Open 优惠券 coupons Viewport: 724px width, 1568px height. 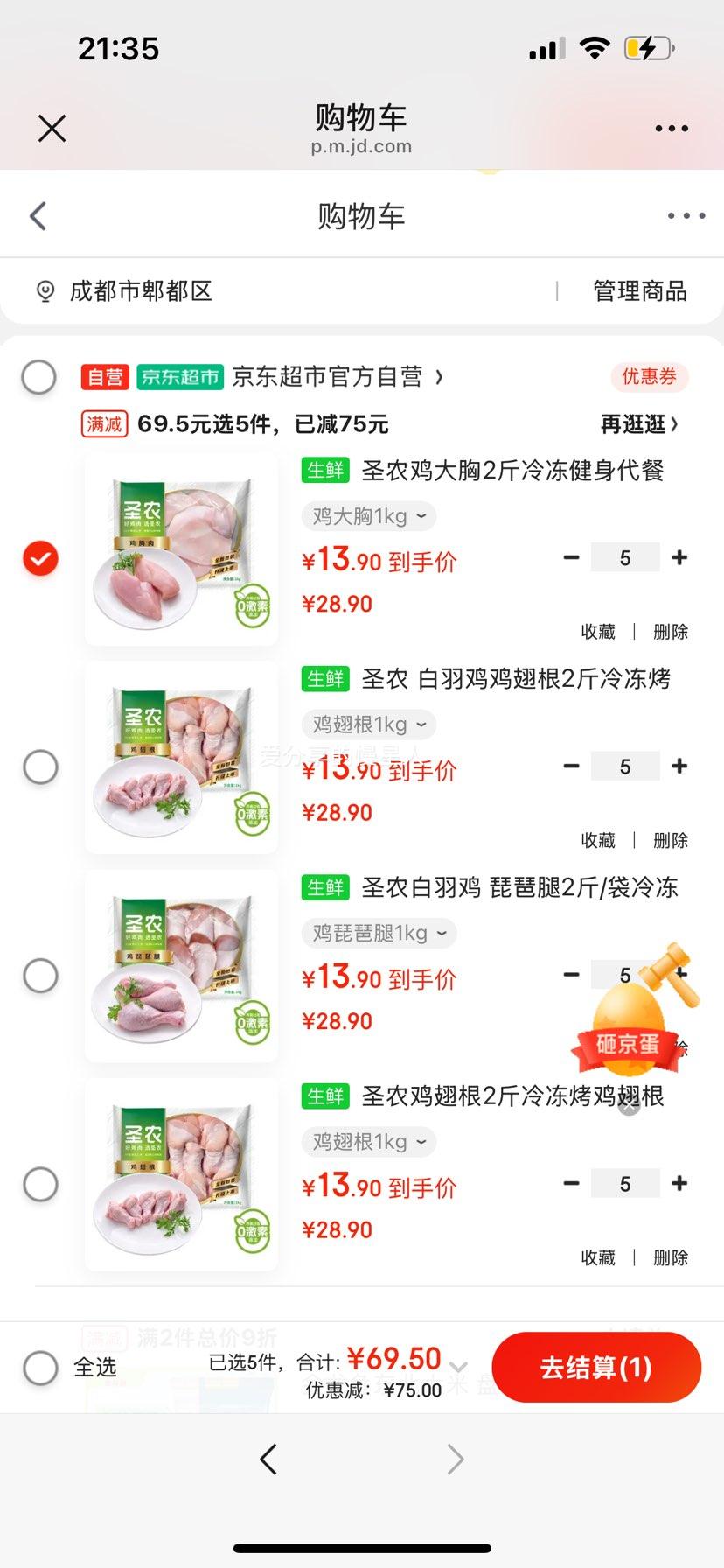pyautogui.click(x=649, y=377)
